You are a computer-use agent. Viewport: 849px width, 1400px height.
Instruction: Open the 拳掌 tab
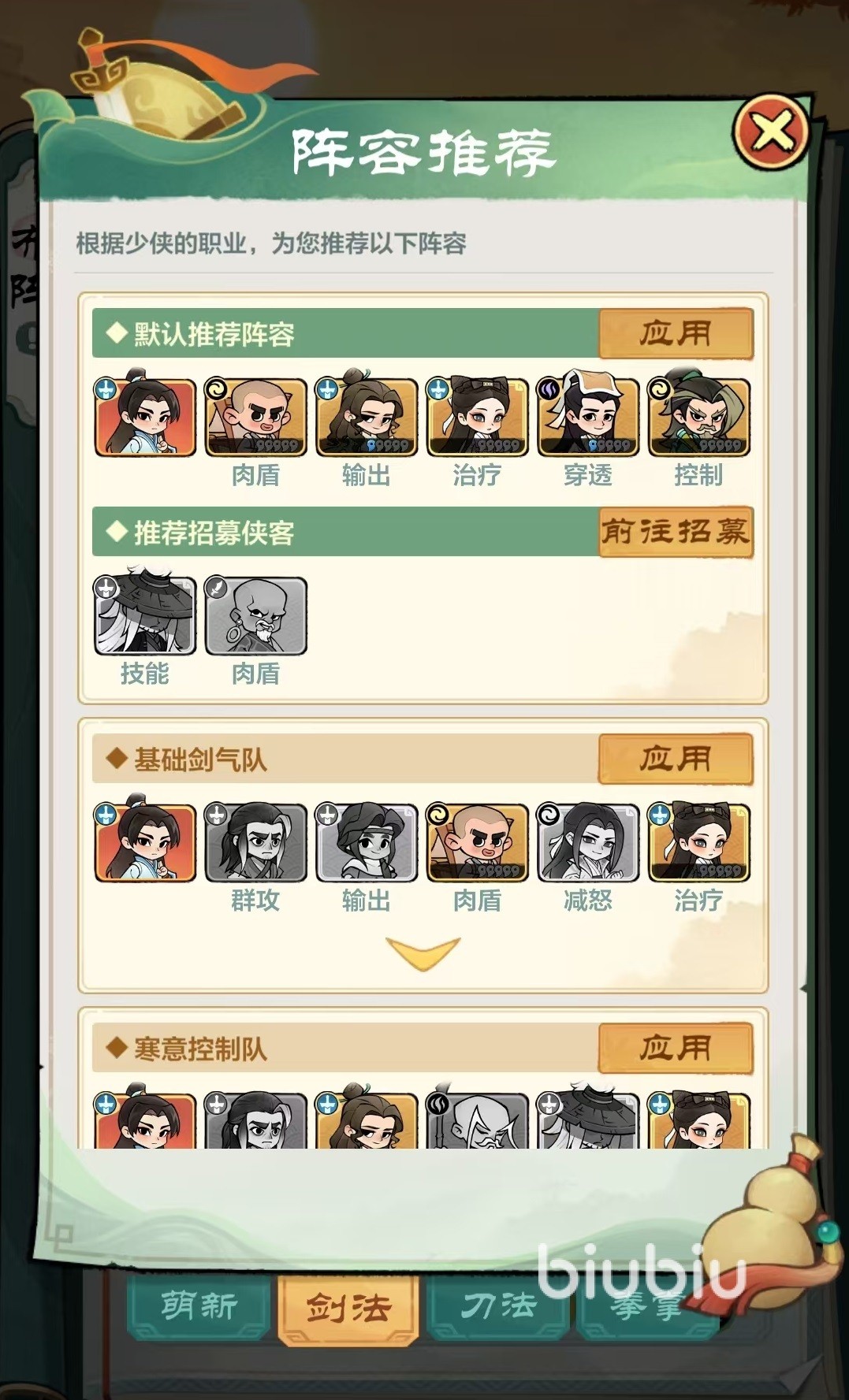[646, 1306]
